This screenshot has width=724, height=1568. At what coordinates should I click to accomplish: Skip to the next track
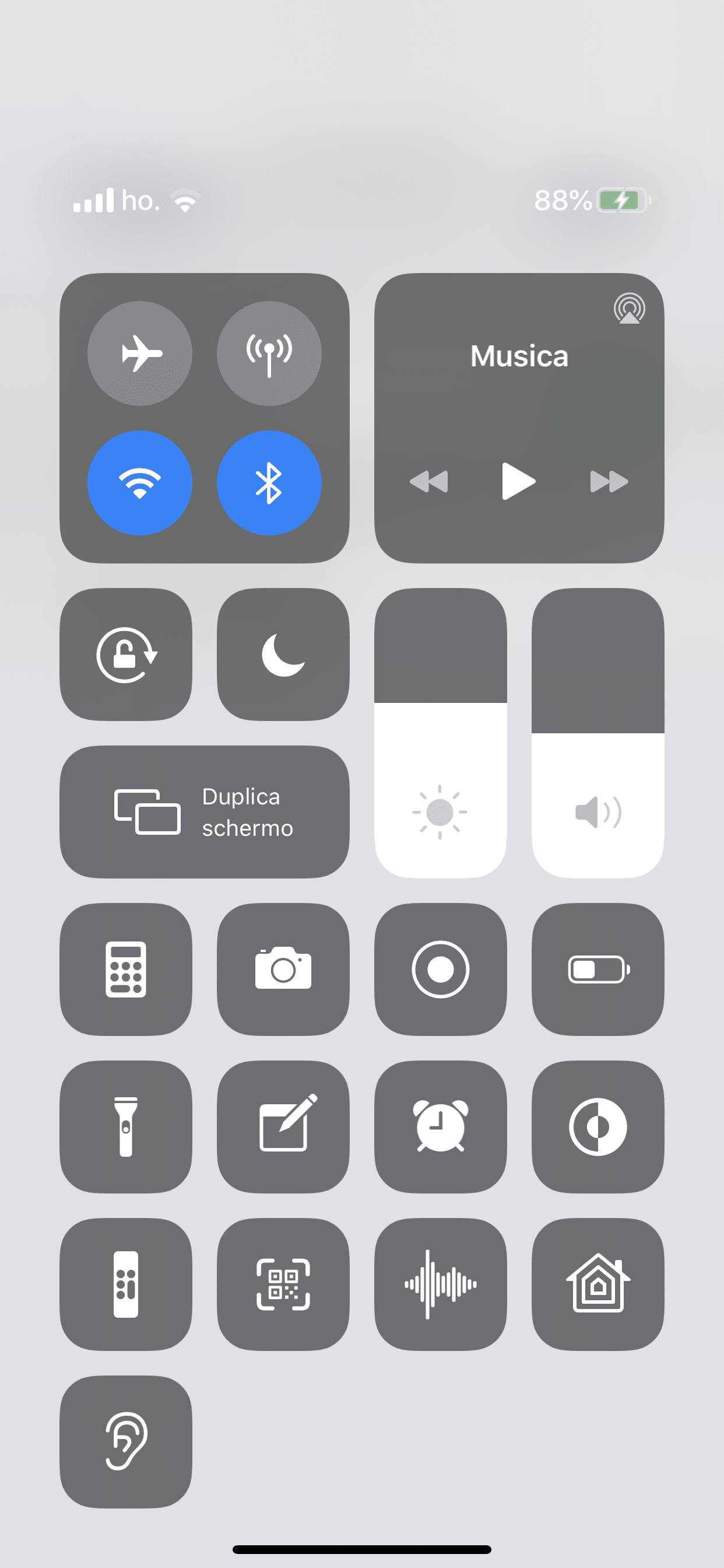[609, 481]
